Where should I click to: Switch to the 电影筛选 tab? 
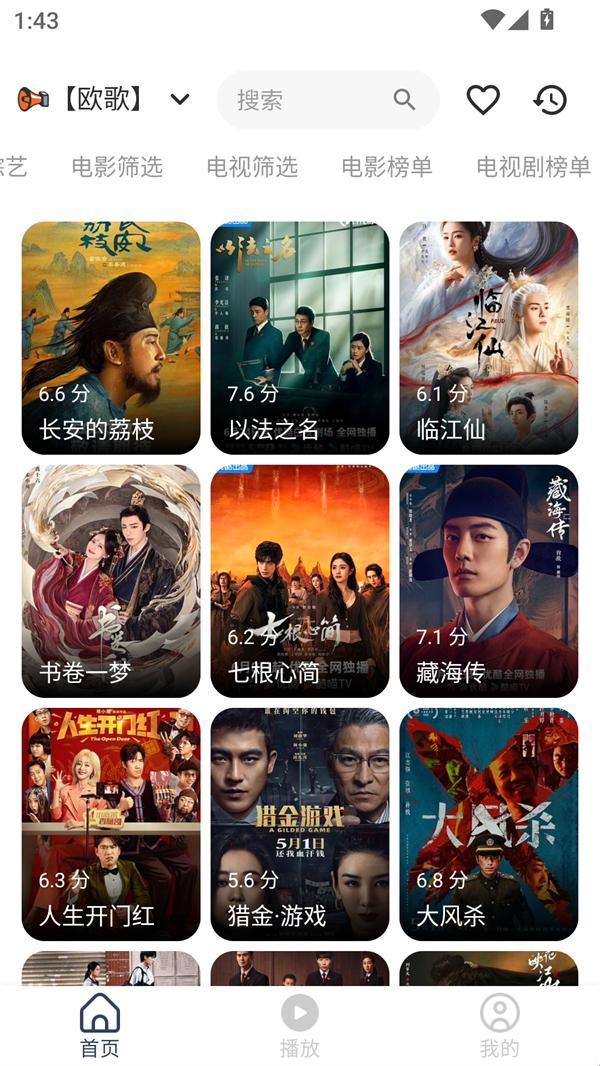(117, 167)
